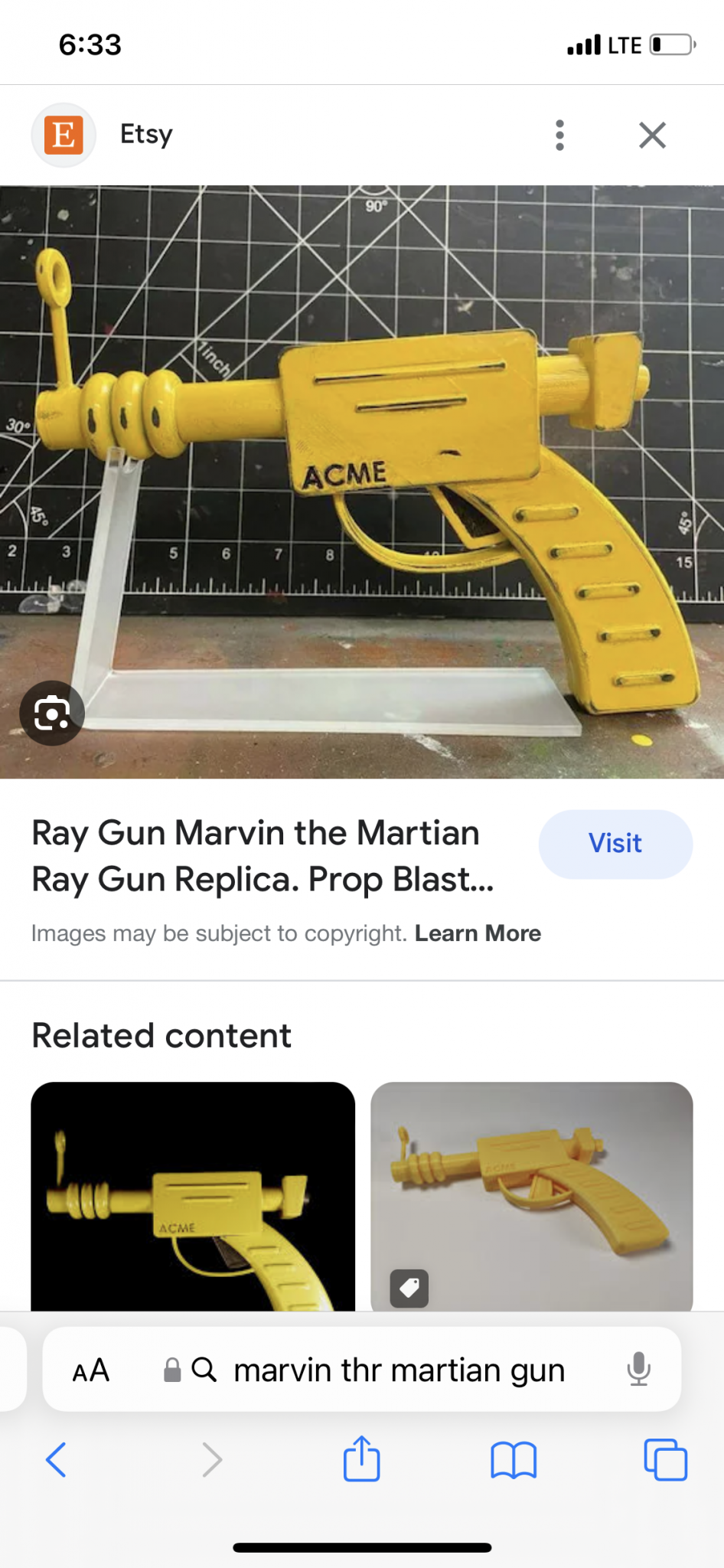724x1568 pixels.
Task: Open the related ray gun on gray background
Action: [x=532, y=1196]
